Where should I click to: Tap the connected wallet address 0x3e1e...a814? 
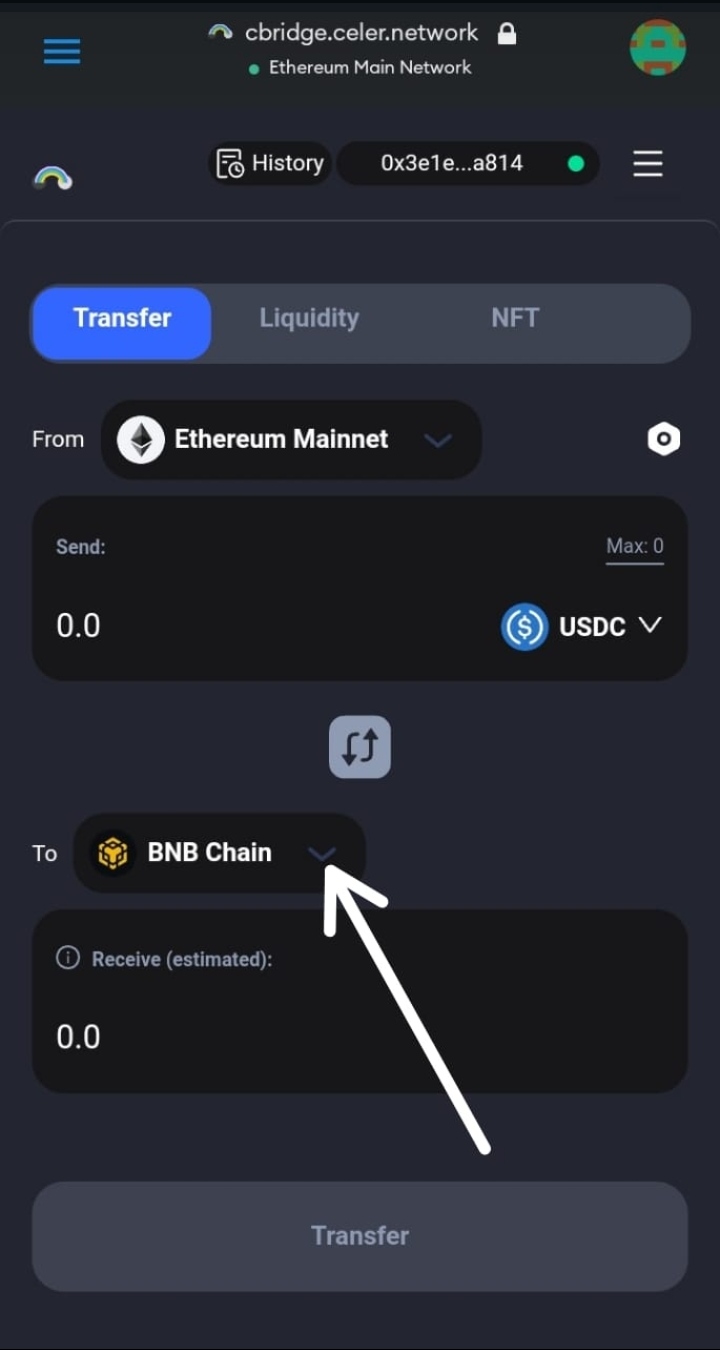coord(467,163)
